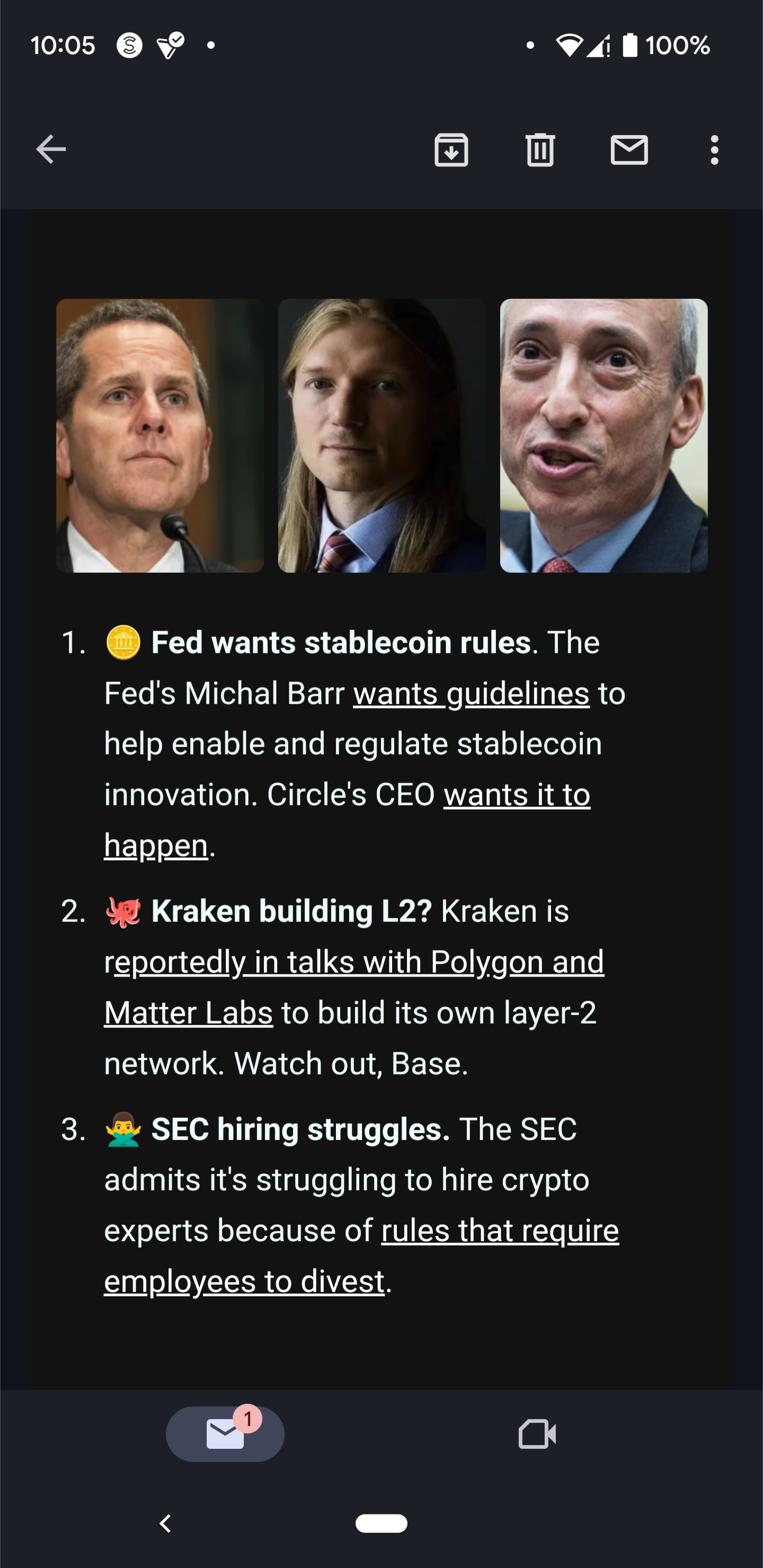Tap the system back button
The width and height of the screenshot is (763, 1568).
click(165, 1523)
